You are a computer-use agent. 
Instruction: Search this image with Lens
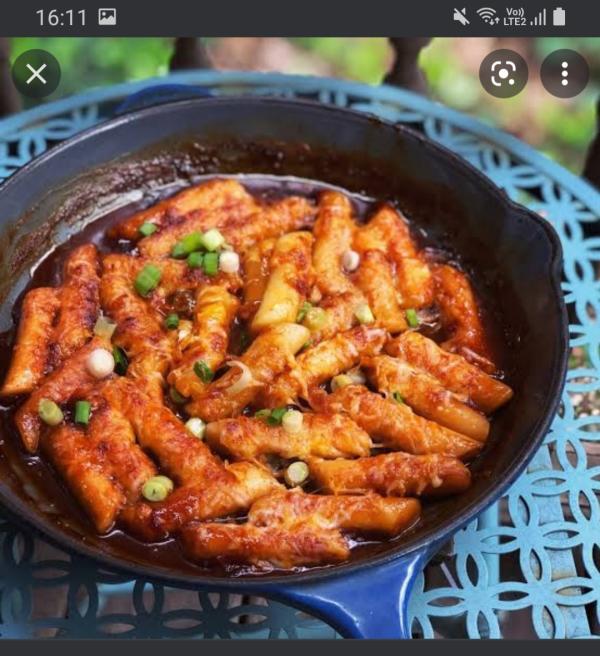[503, 73]
